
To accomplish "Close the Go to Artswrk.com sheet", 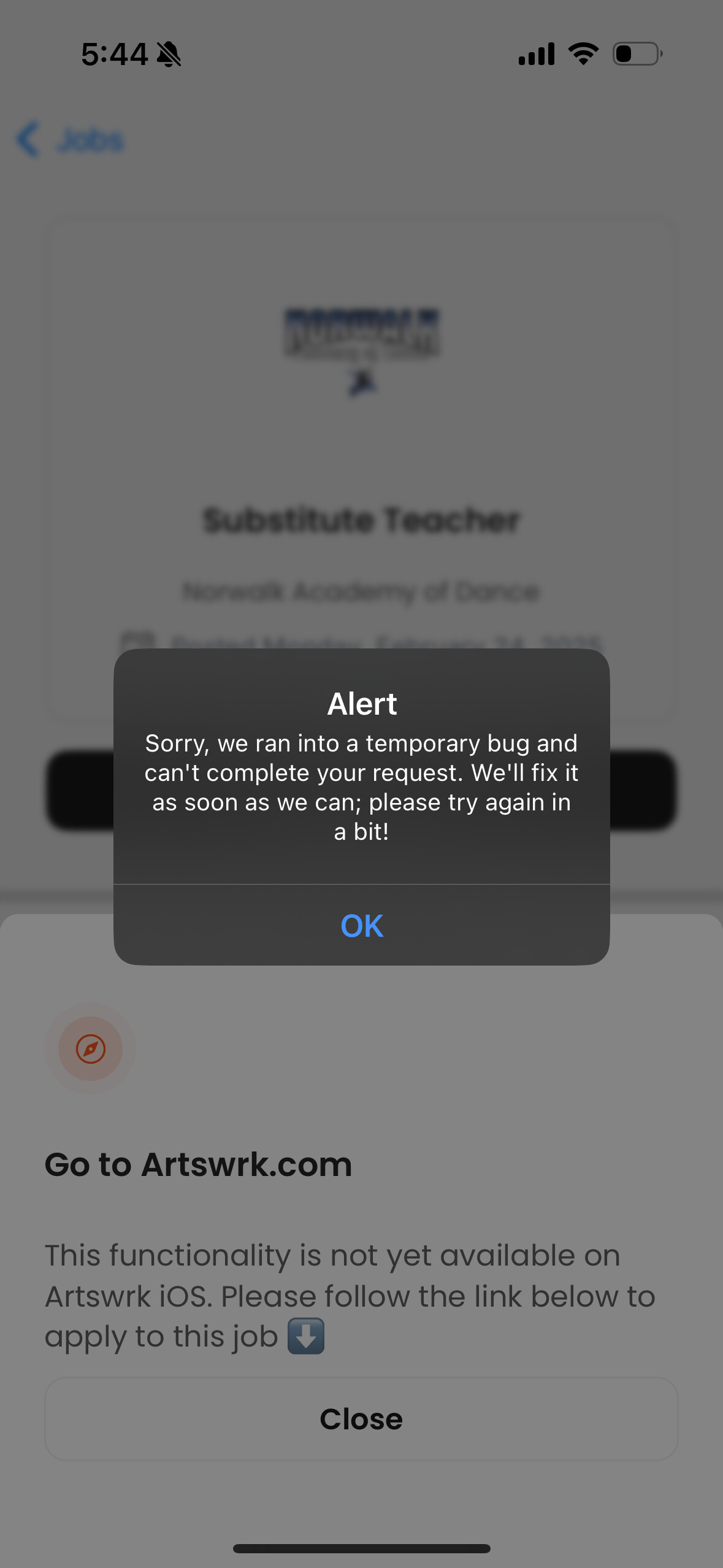I will [x=361, y=1419].
